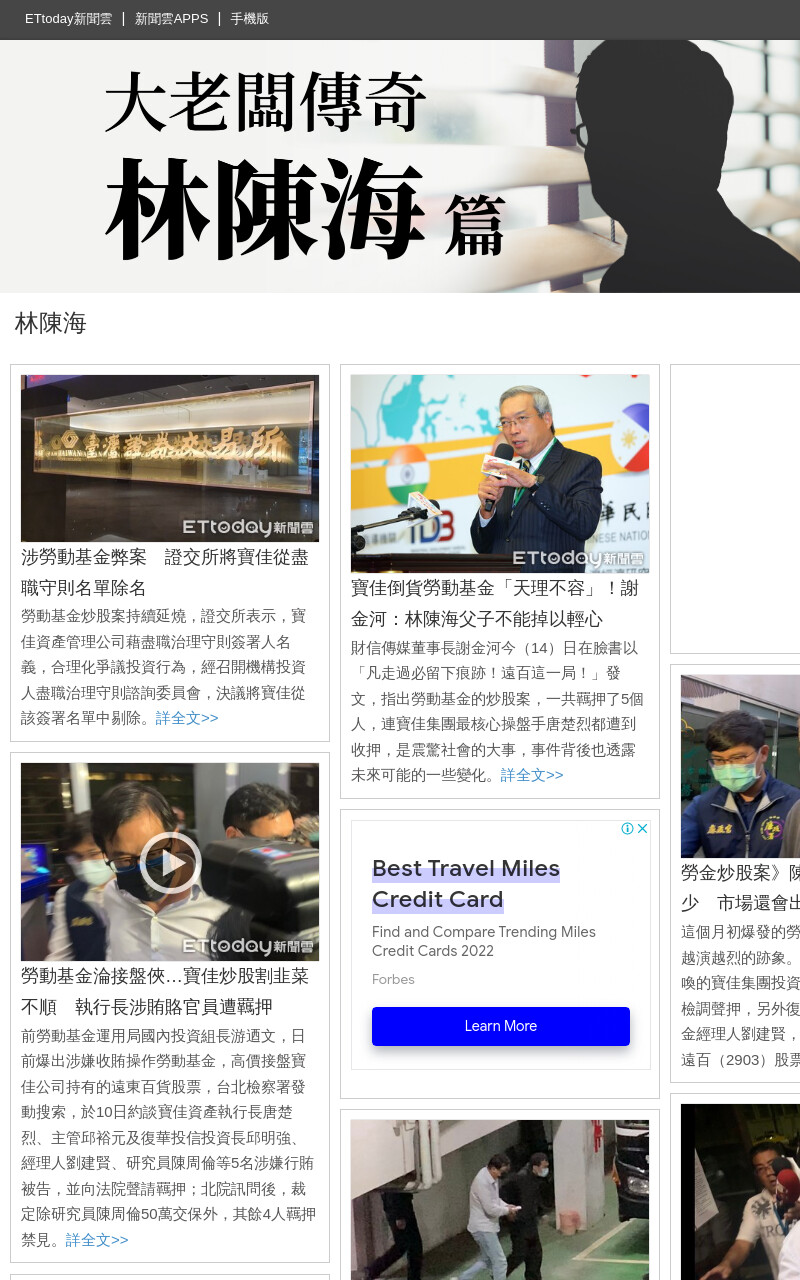800x1280 pixels.
Task: Tap Learn More on the credit card ad
Action: click(501, 1026)
